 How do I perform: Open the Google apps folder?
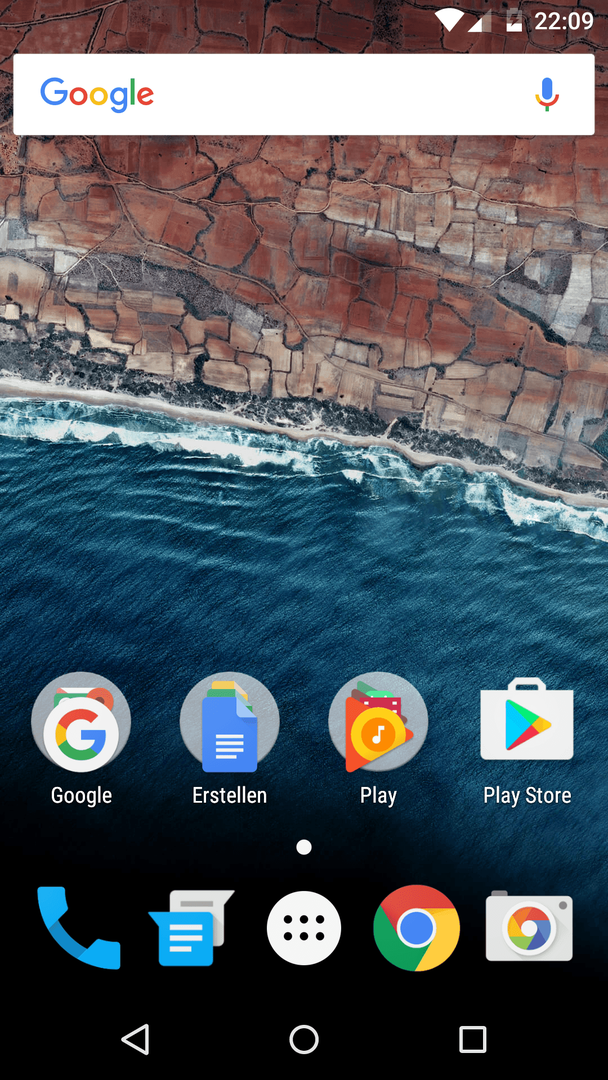coord(81,722)
